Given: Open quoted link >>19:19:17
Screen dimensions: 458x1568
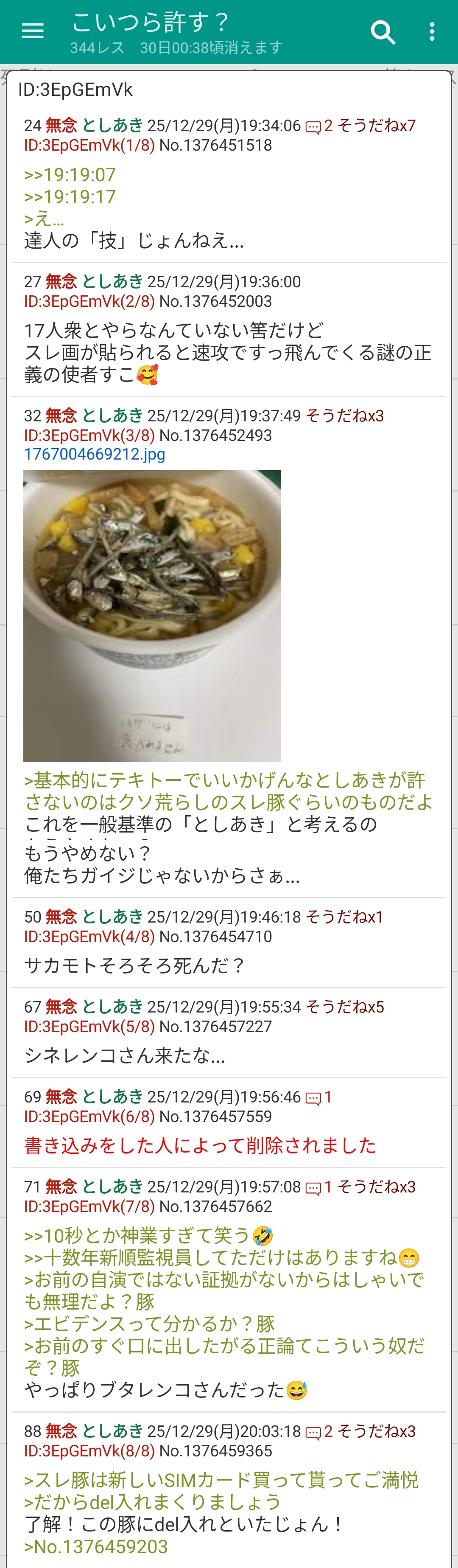Looking at the screenshot, I should pyautogui.click(x=70, y=197).
